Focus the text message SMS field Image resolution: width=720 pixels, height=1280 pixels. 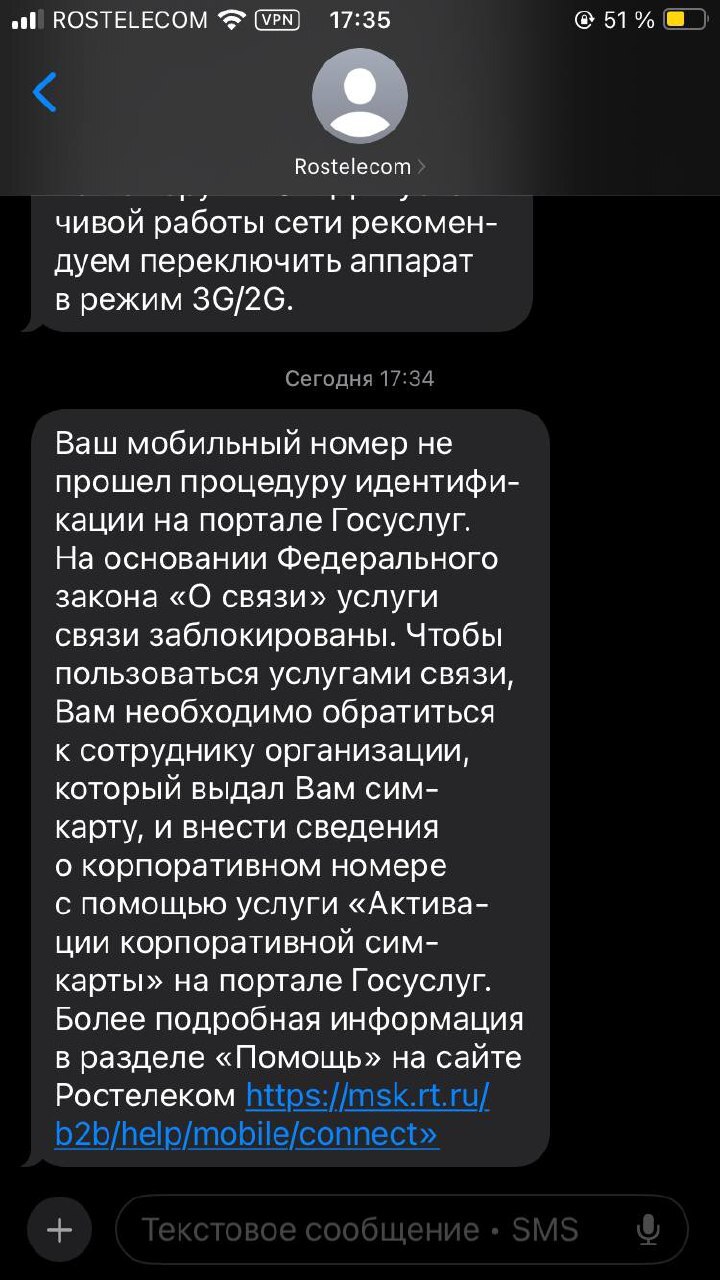[370, 1229]
